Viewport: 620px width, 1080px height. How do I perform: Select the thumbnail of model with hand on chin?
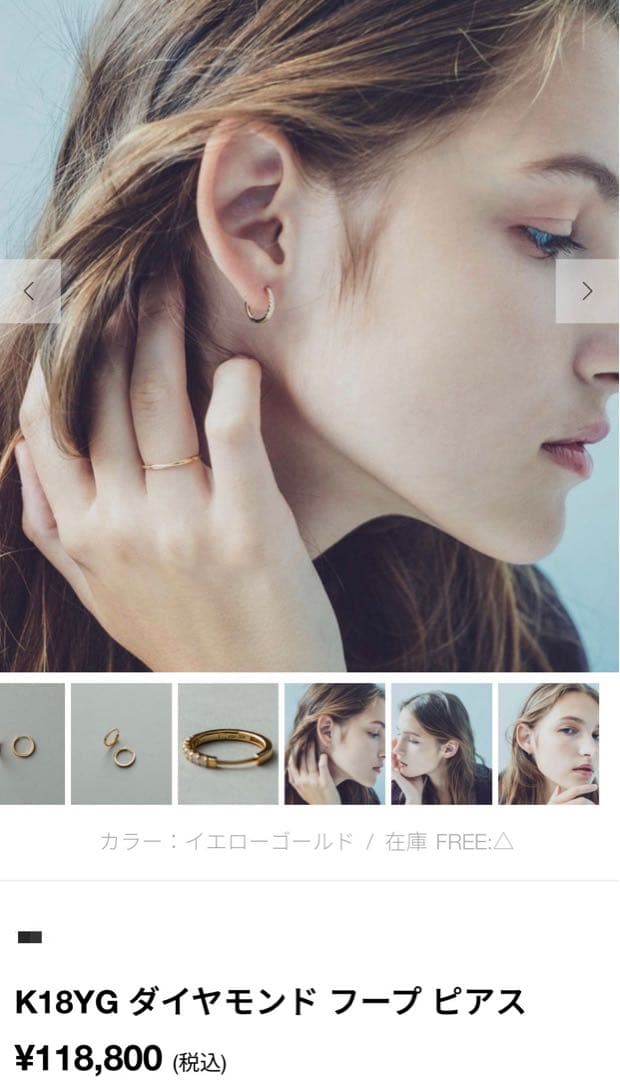[x=441, y=743]
